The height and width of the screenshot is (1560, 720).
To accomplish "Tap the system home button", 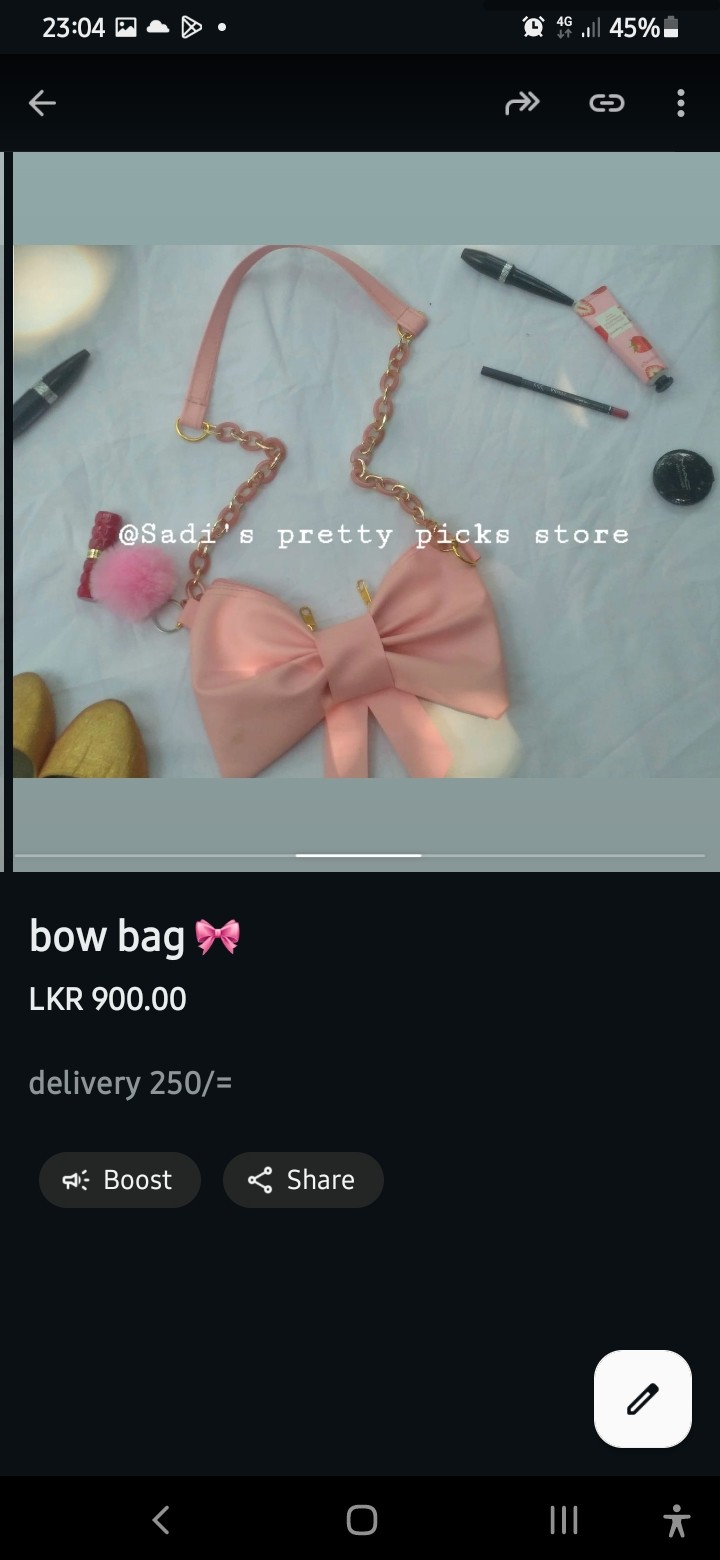I will (361, 1520).
